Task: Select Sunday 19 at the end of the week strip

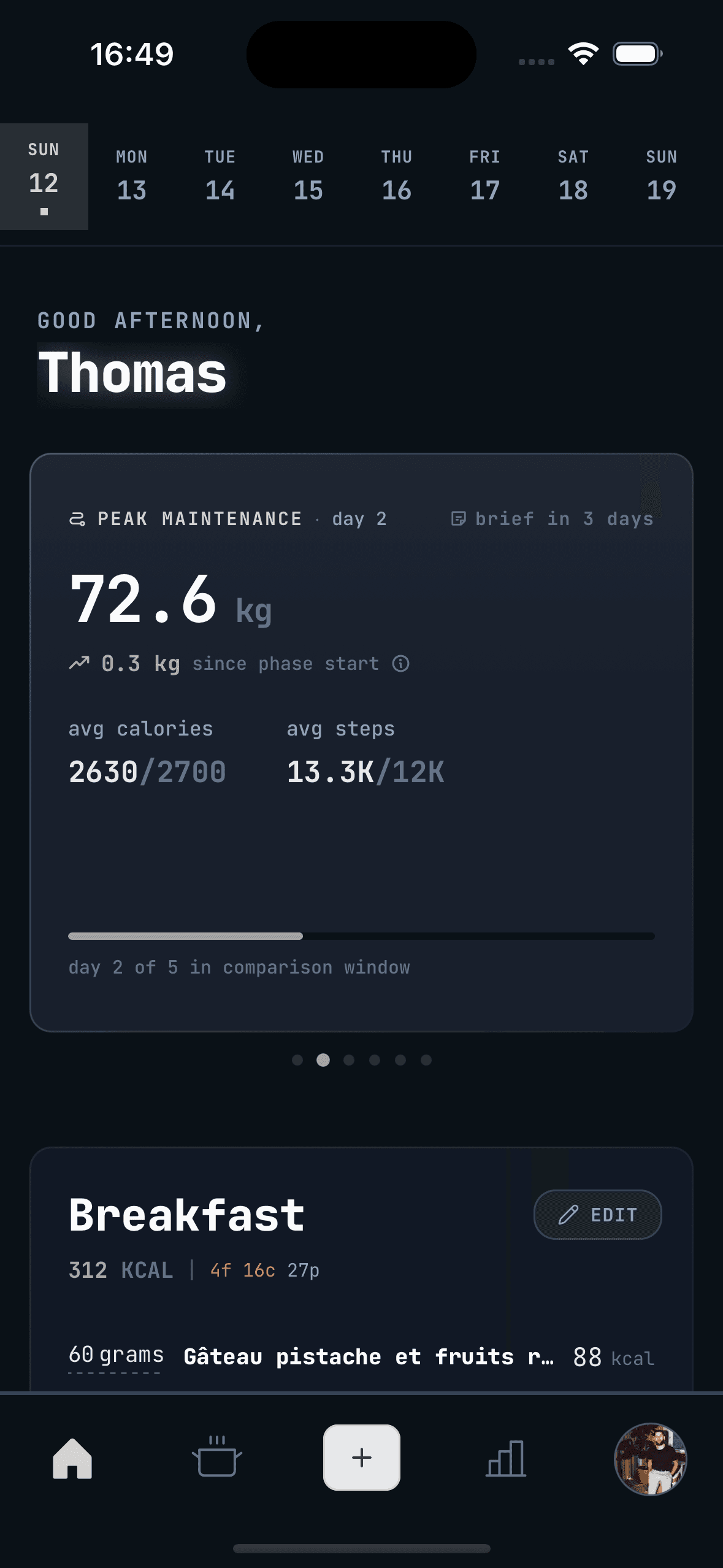Action: (x=661, y=178)
